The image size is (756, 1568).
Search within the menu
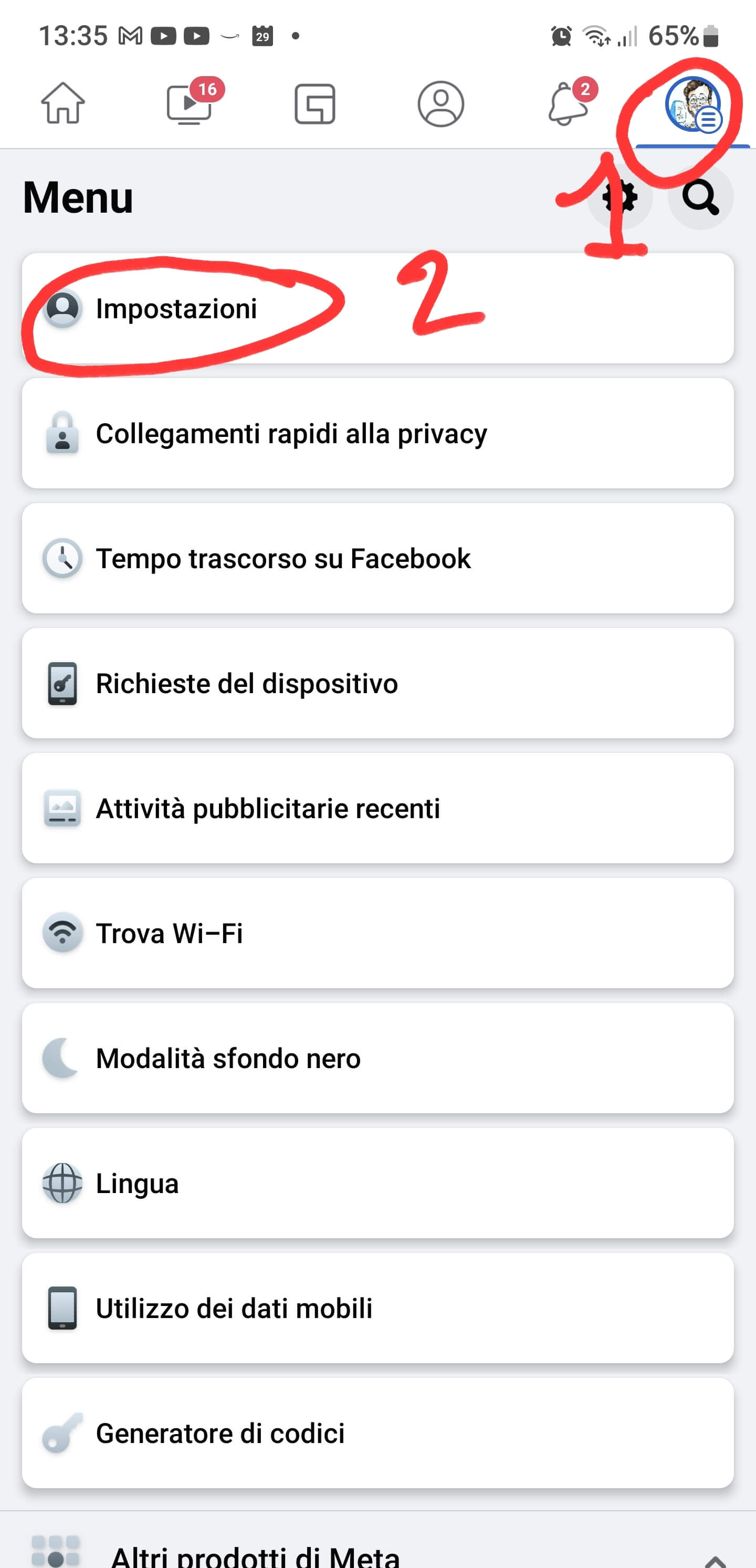[x=700, y=197]
